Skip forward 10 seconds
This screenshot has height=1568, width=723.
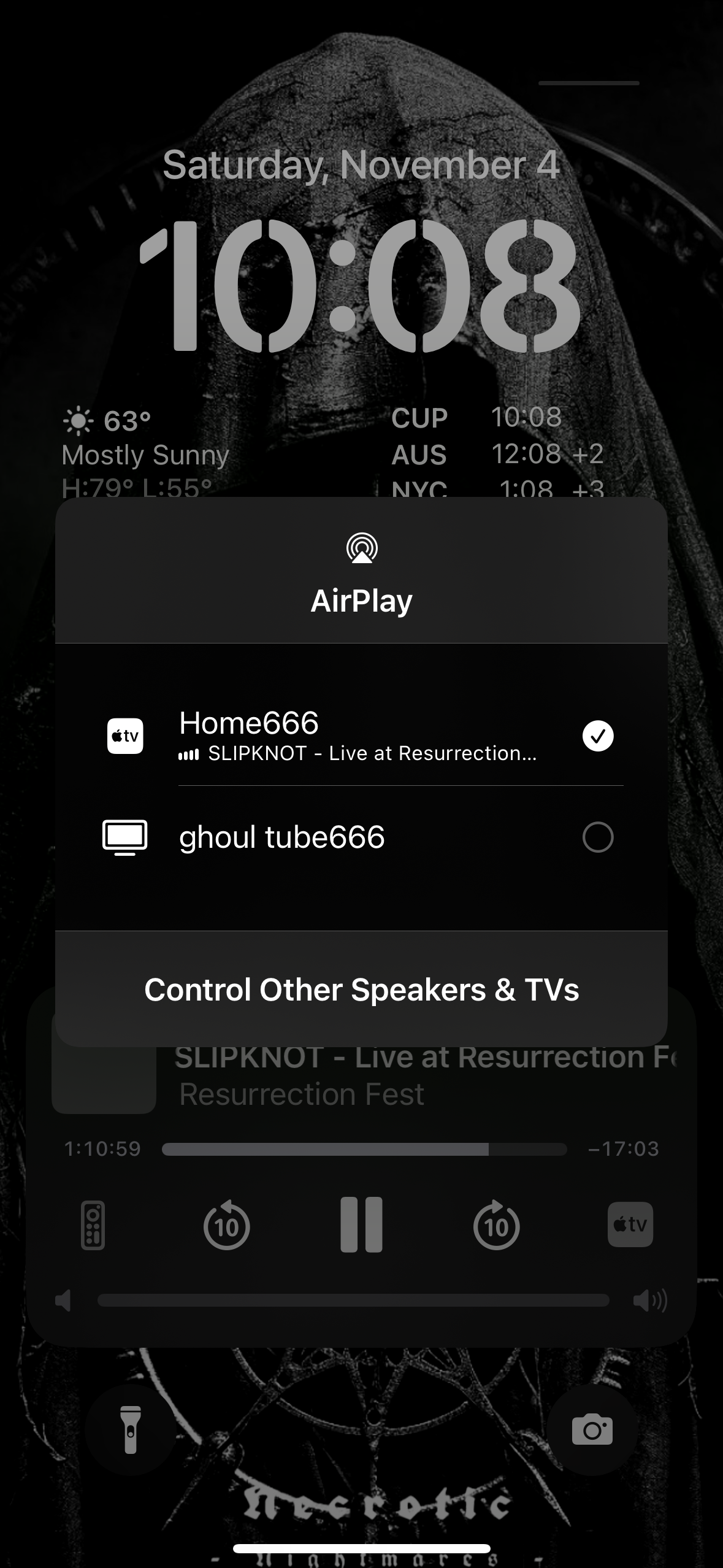click(x=496, y=1225)
